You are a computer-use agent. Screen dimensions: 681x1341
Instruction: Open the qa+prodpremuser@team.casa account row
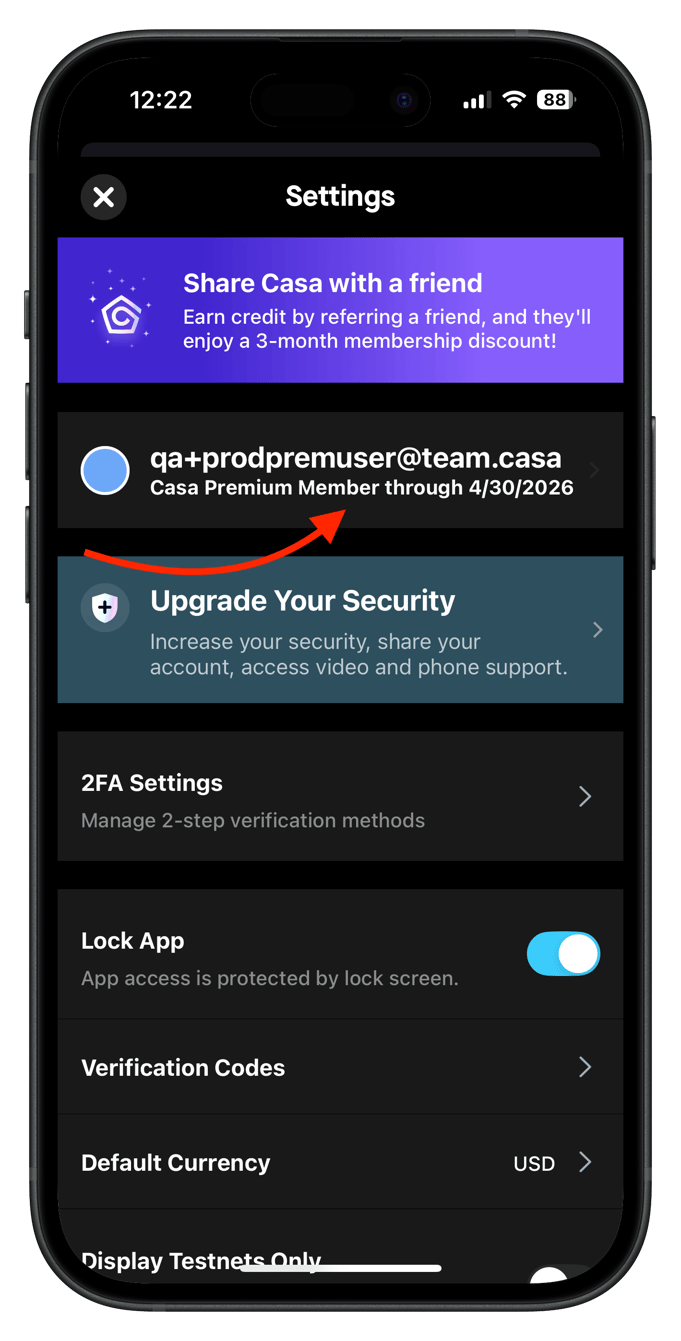click(x=340, y=470)
